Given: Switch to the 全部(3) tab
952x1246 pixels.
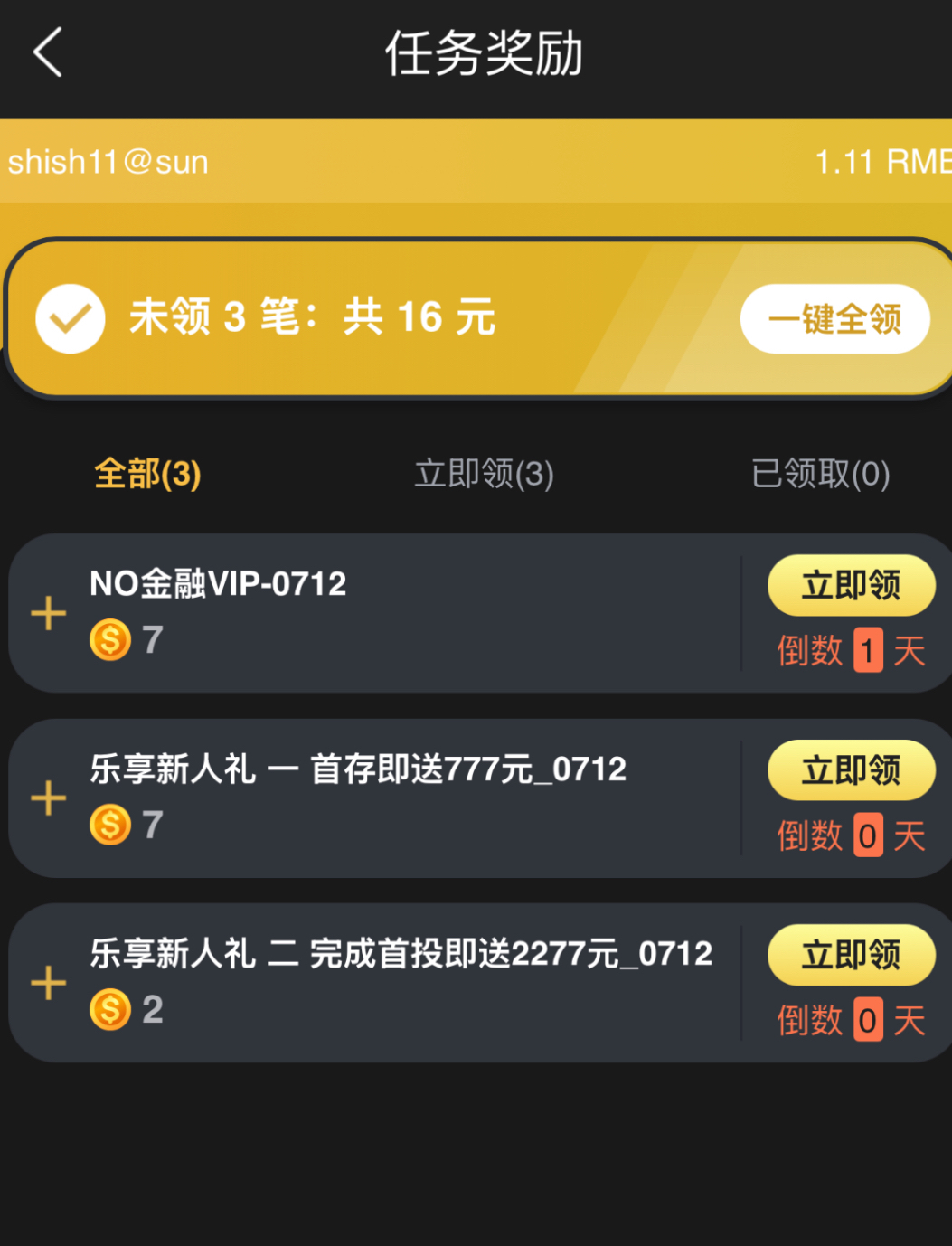Looking at the screenshot, I should coord(147,474).
